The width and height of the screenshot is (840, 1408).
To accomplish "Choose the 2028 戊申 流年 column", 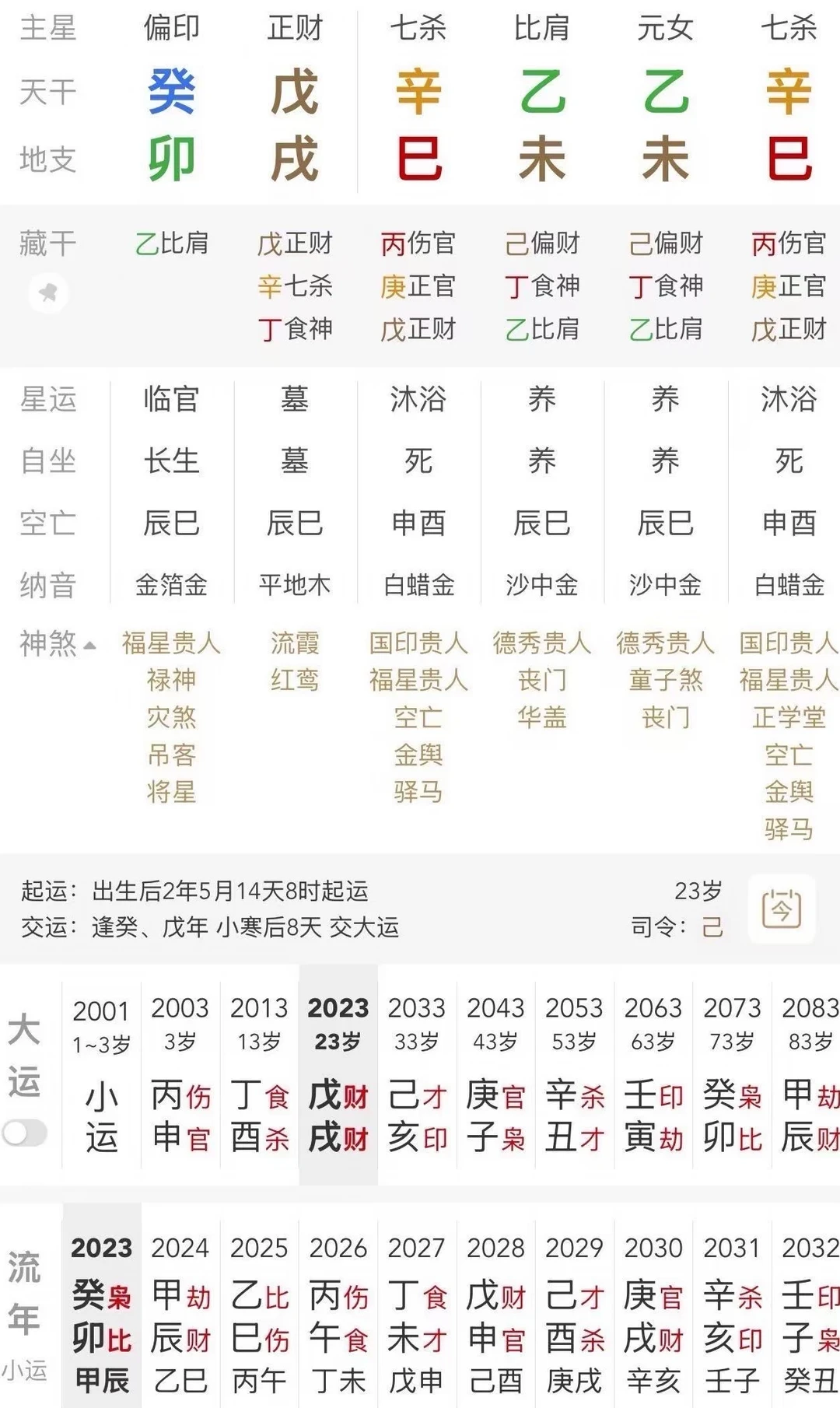I will click(496, 1314).
